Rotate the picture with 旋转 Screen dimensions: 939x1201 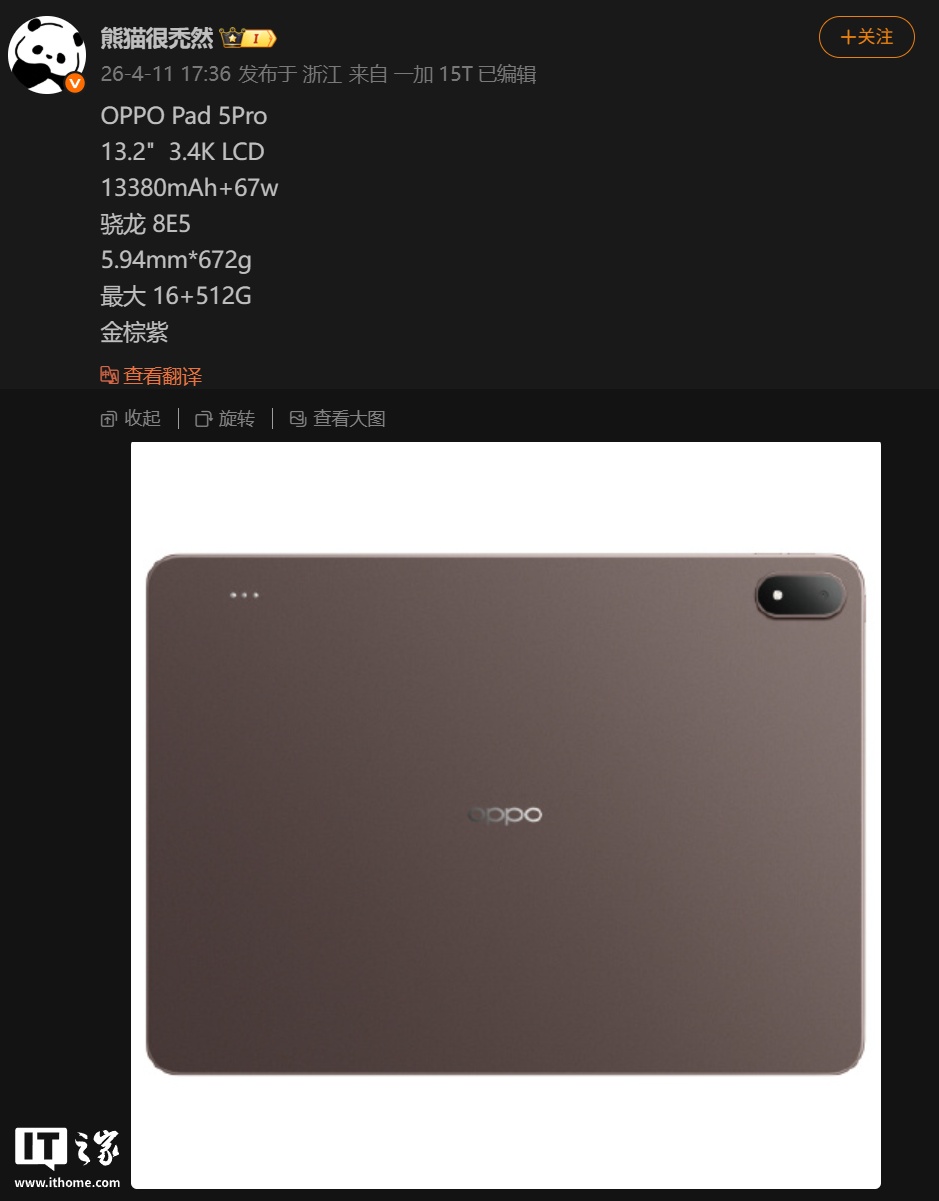225,419
